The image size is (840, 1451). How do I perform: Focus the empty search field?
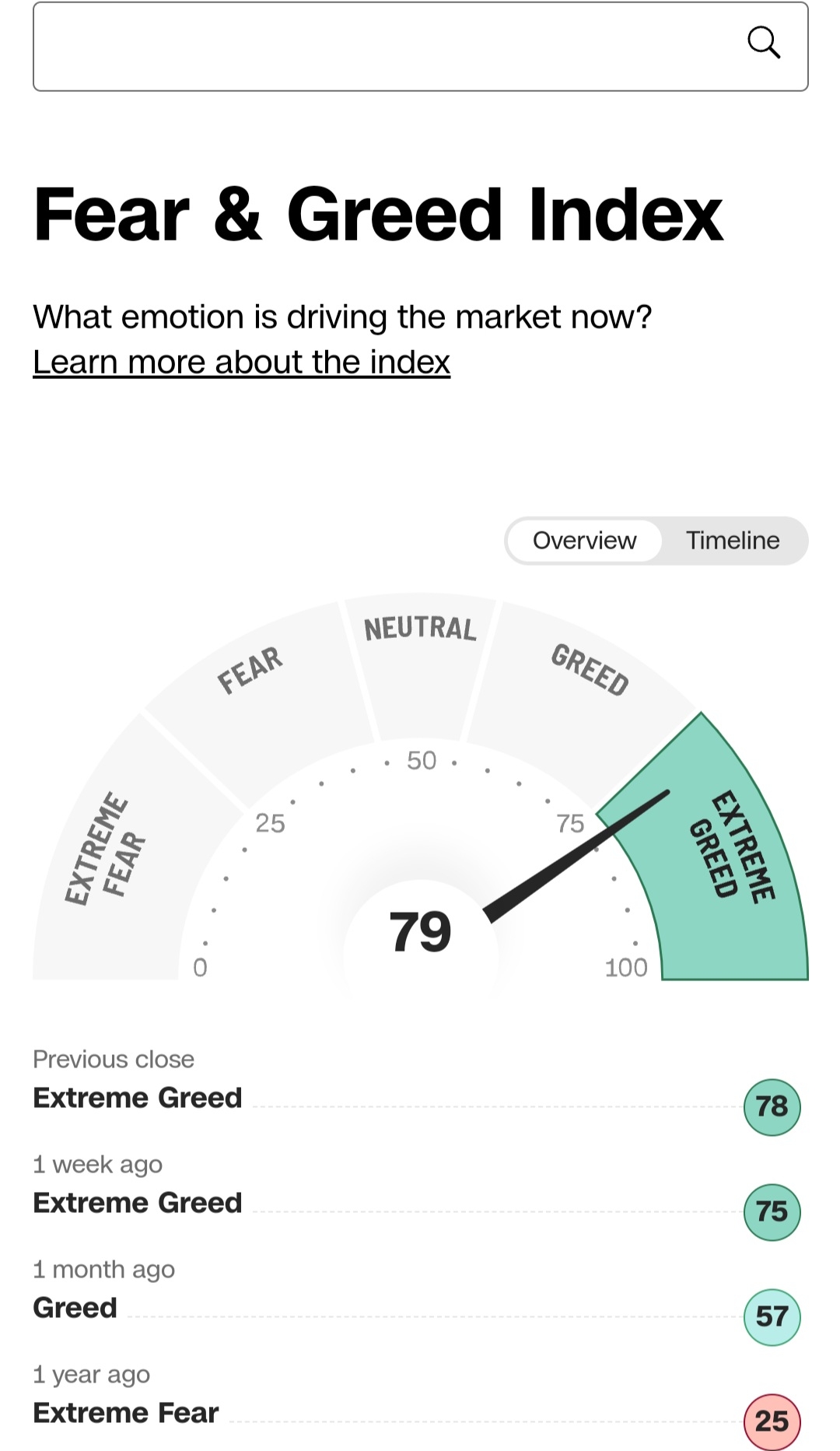click(x=381, y=47)
